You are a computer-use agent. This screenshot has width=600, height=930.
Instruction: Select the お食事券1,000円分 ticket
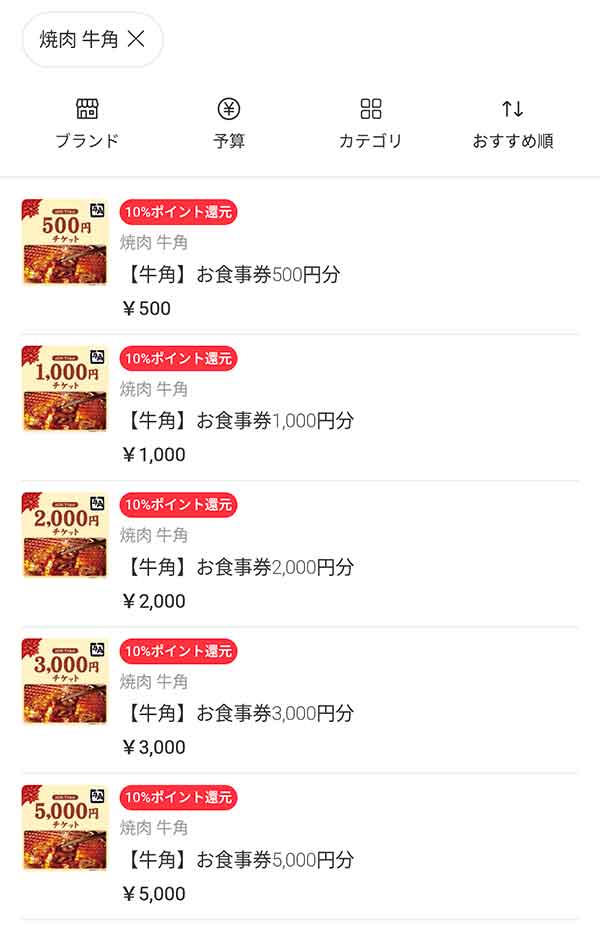click(x=239, y=421)
